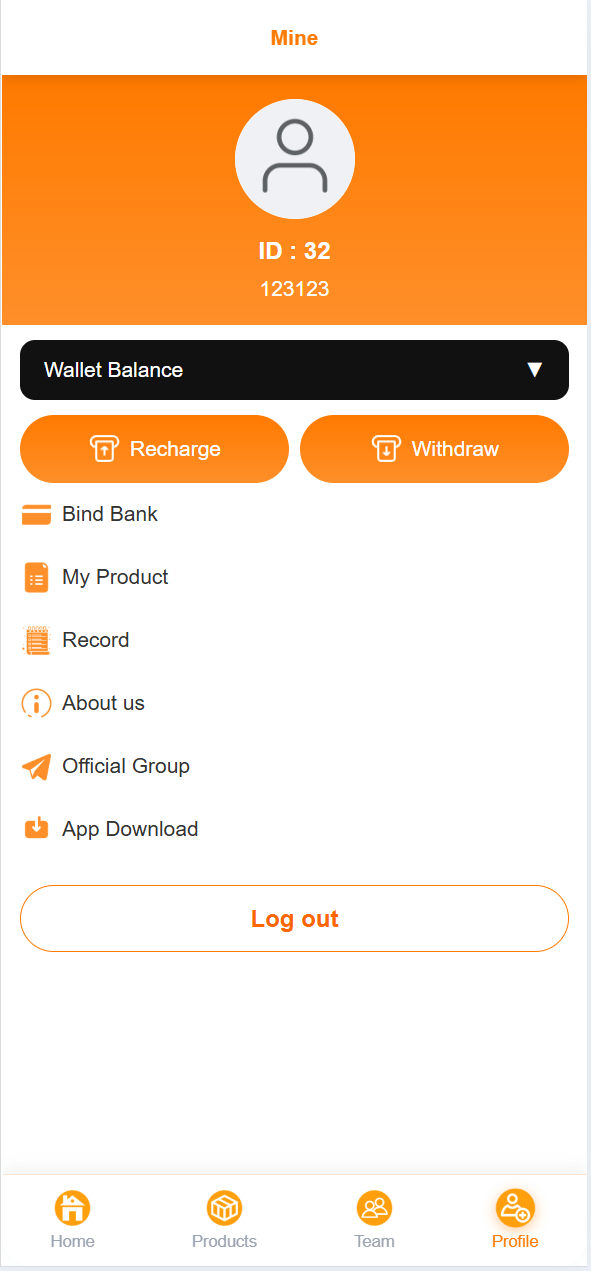Select the Profile tab
The image size is (591, 1271).
pyautogui.click(x=515, y=1220)
